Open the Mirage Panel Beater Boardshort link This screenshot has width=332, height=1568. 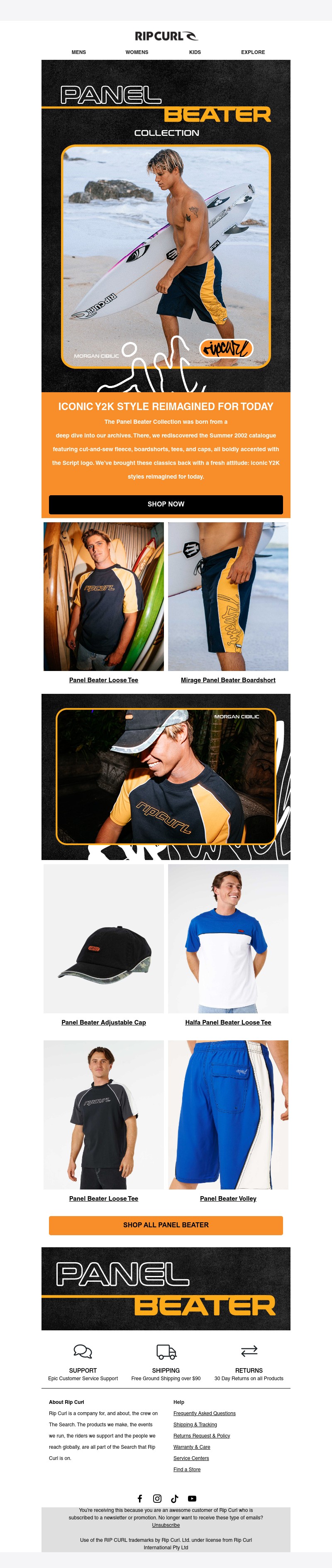tap(228, 680)
